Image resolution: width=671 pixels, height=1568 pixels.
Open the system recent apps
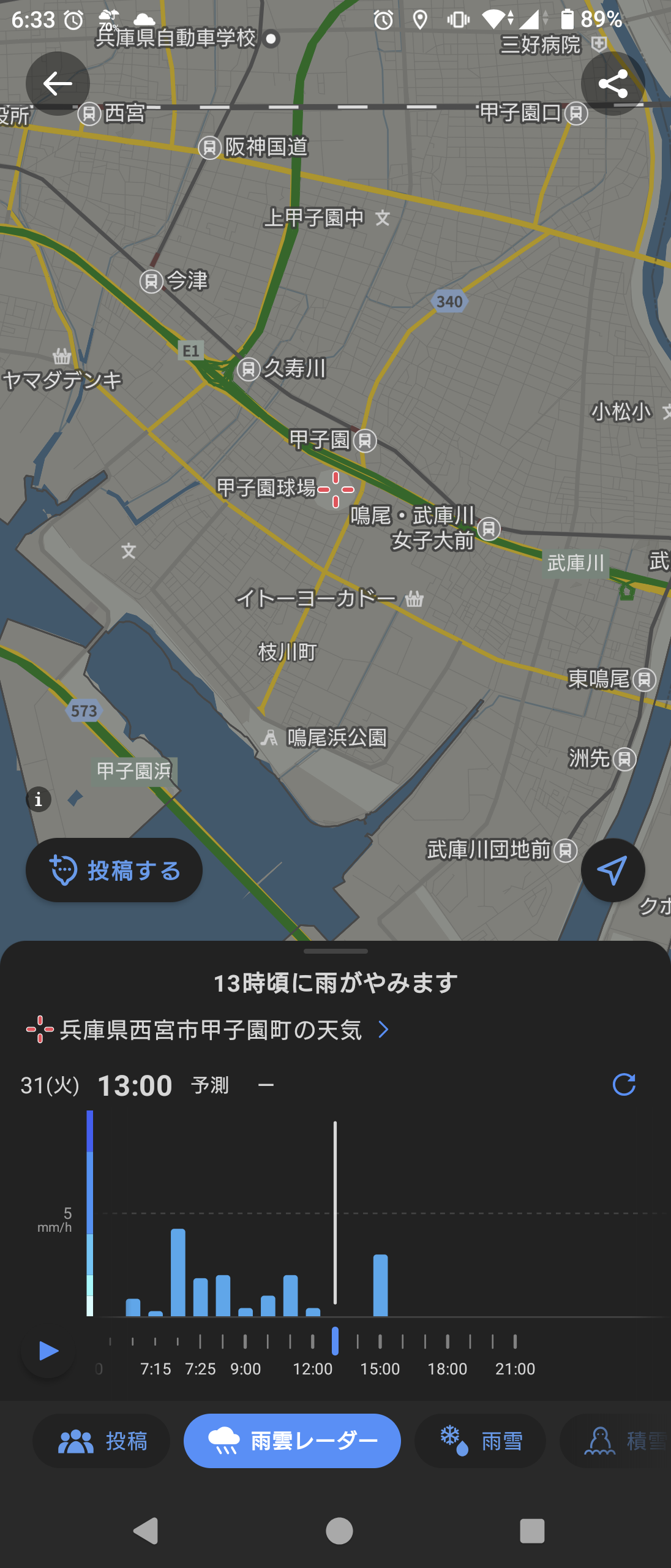pos(531,1531)
